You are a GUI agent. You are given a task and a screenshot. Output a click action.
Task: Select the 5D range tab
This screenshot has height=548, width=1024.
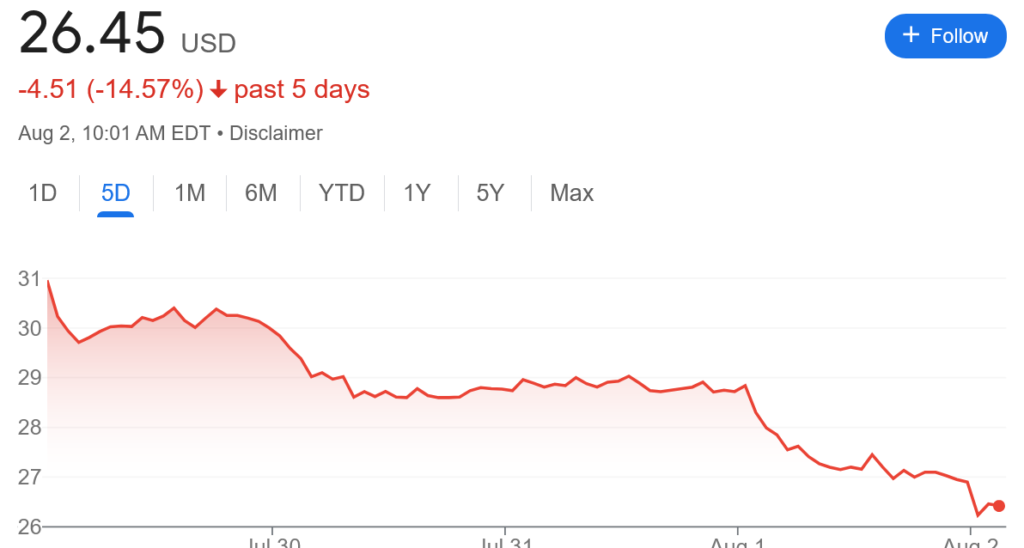116,193
